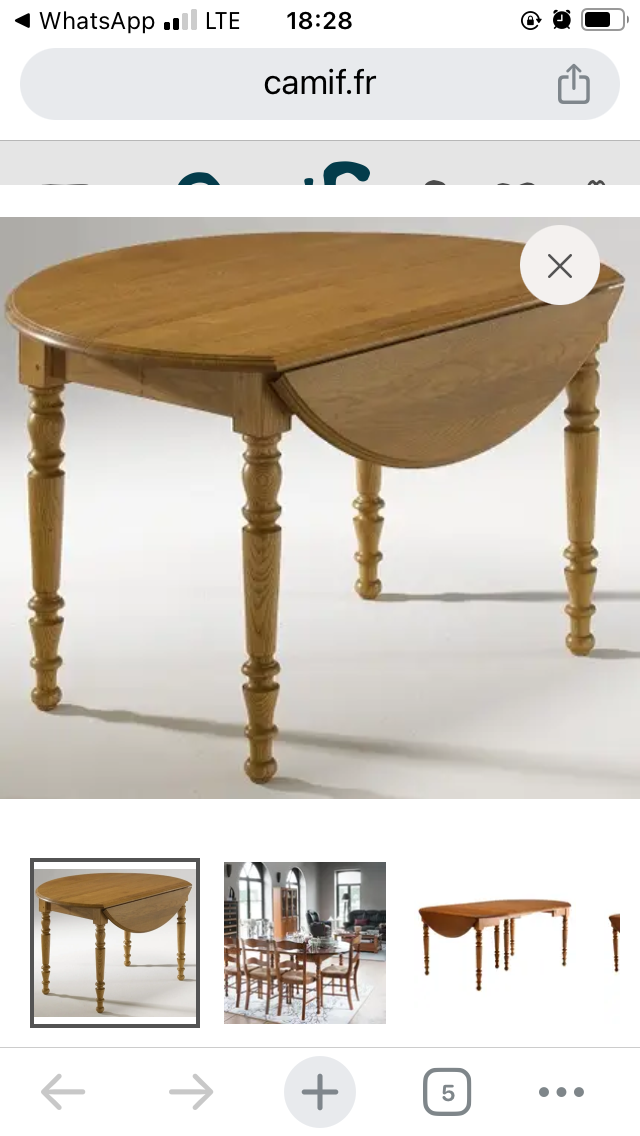Image resolution: width=640 pixels, height=1136 pixels.
Task: Show the extended table thumbnail
Action: (x=495, y=942)
